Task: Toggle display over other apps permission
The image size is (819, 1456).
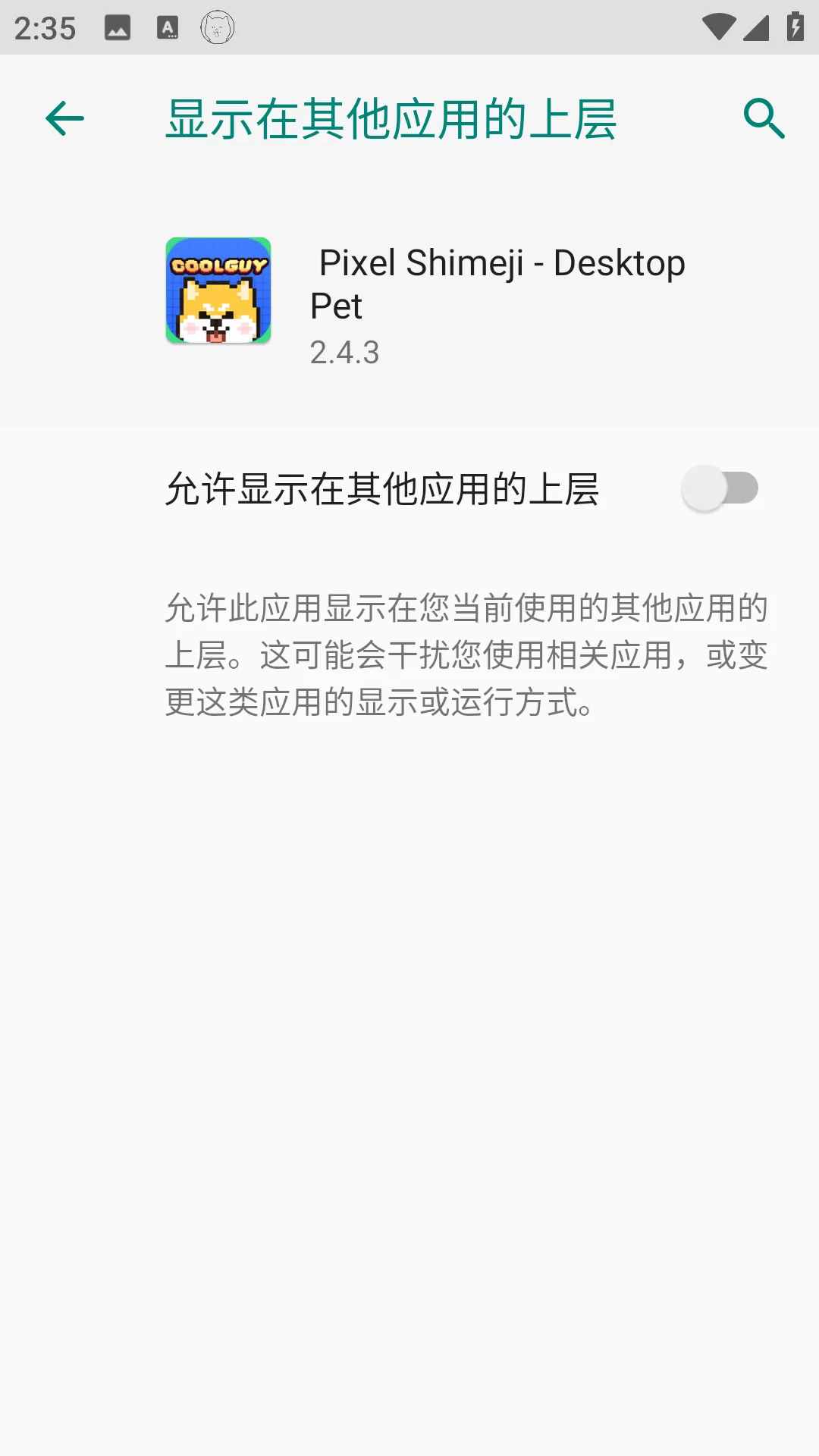Action: pyautogui.click(x=719, y=488)
